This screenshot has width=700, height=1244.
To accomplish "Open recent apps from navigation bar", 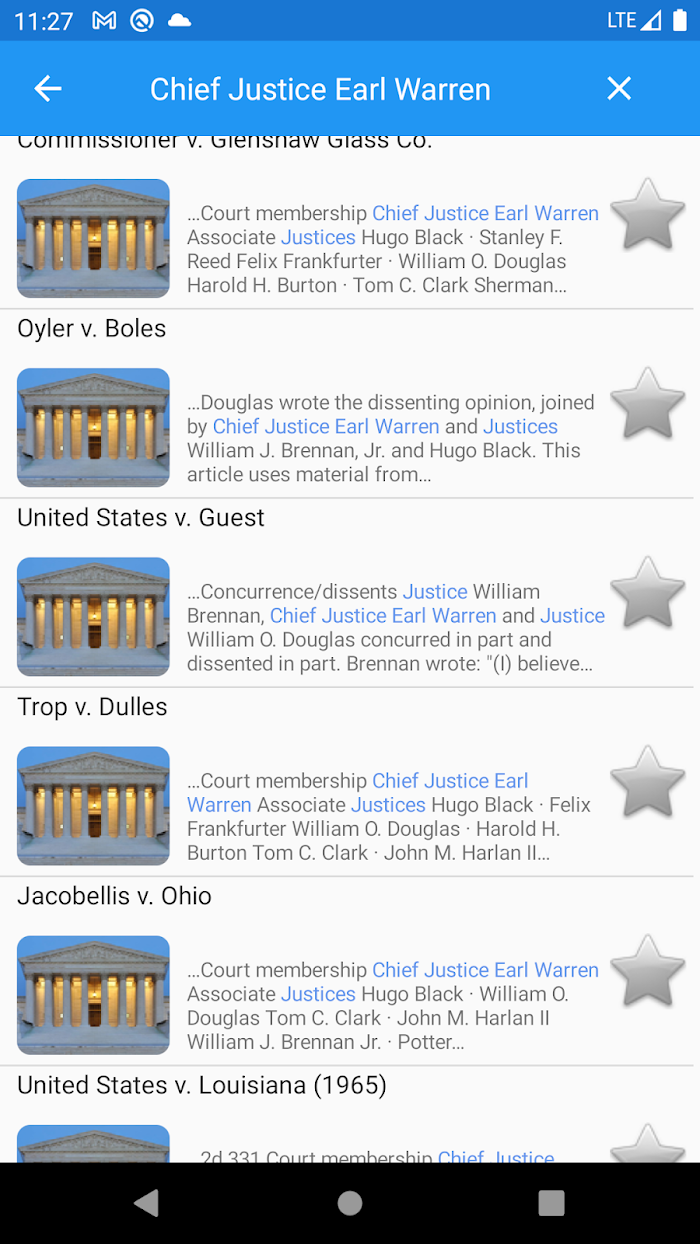I will (551, 1203).
